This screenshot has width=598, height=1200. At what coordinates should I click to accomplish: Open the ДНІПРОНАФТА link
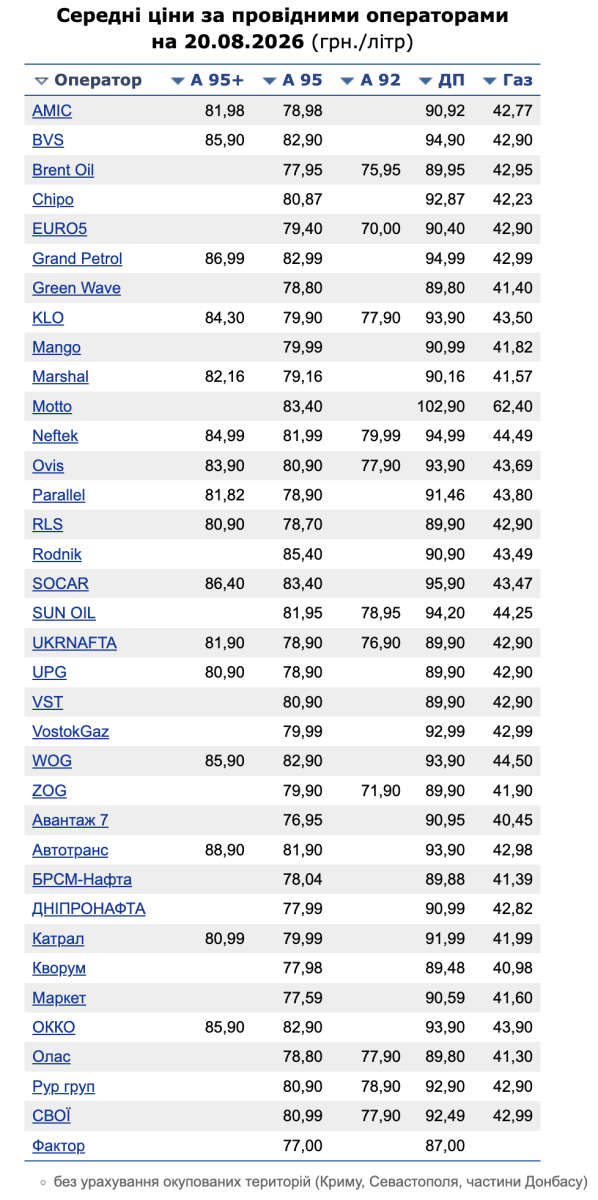89,909
